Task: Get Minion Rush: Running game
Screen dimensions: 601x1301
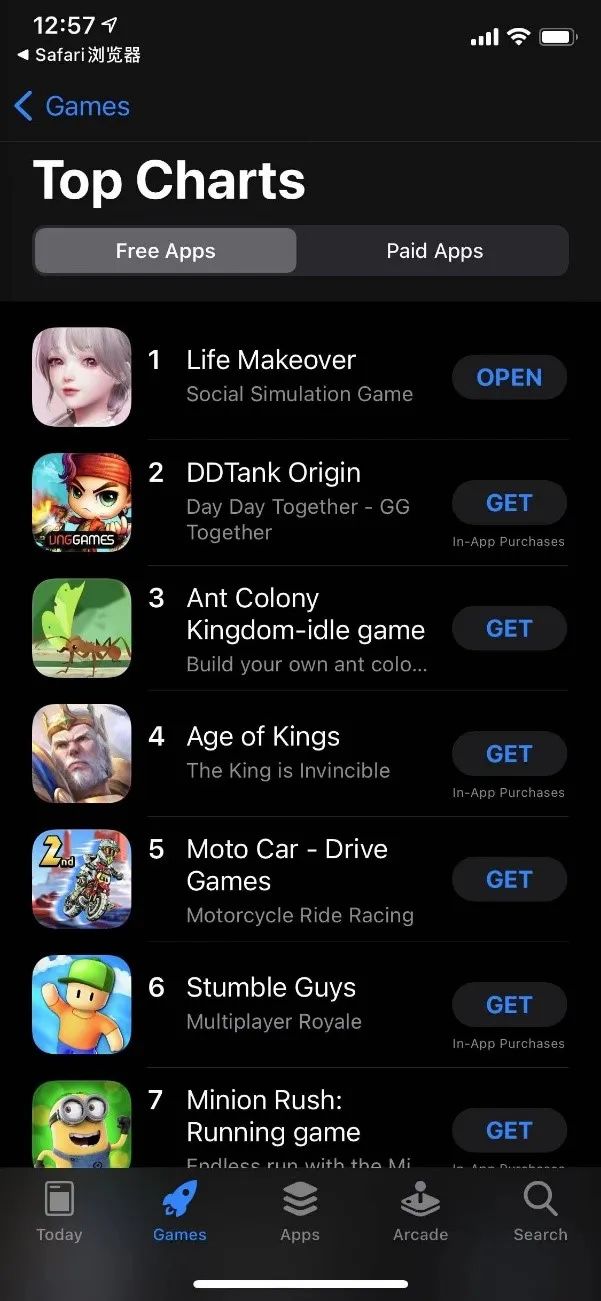Action: coord(509,1131)
